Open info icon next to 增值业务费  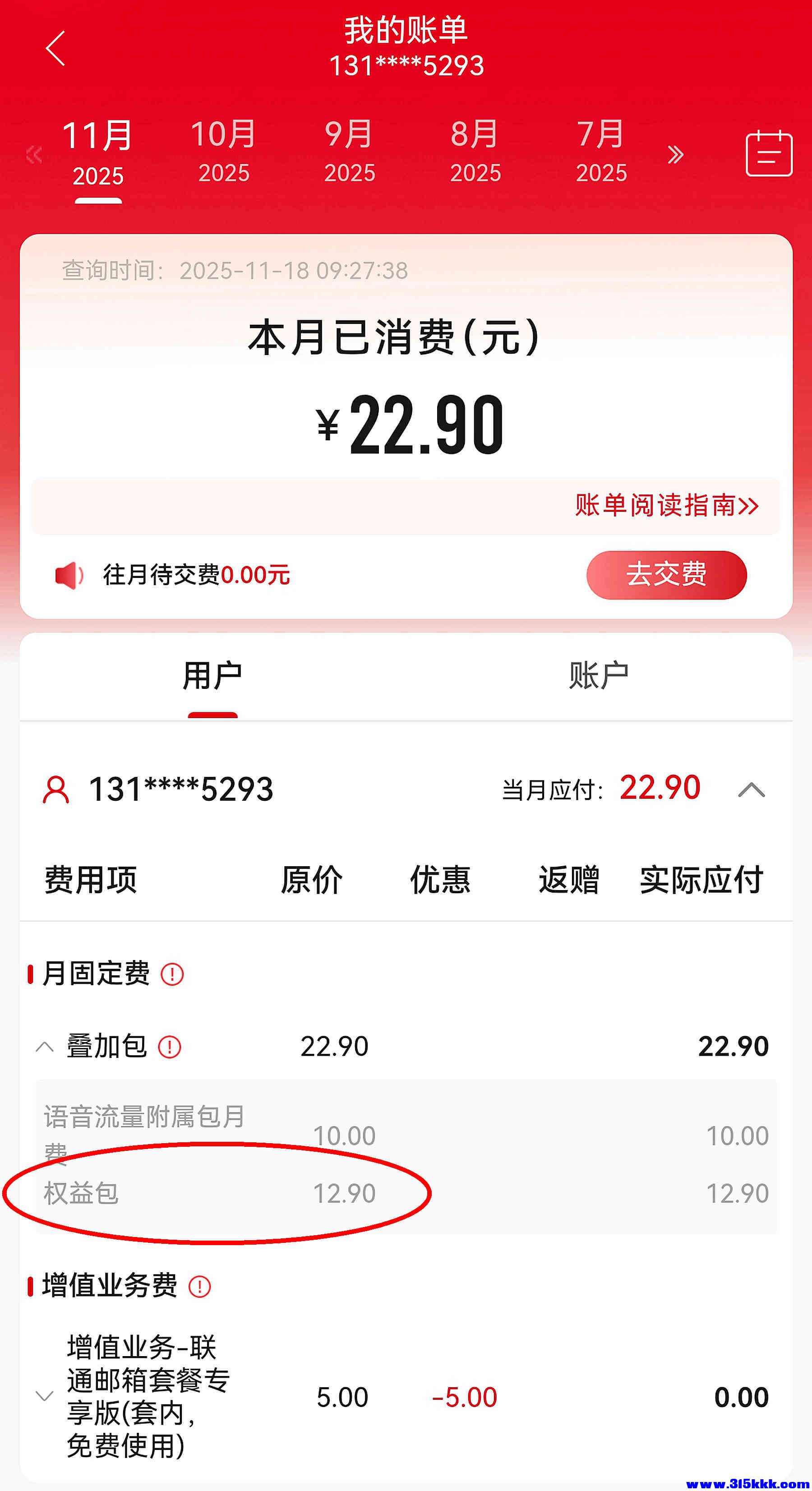pos(200,1287)
